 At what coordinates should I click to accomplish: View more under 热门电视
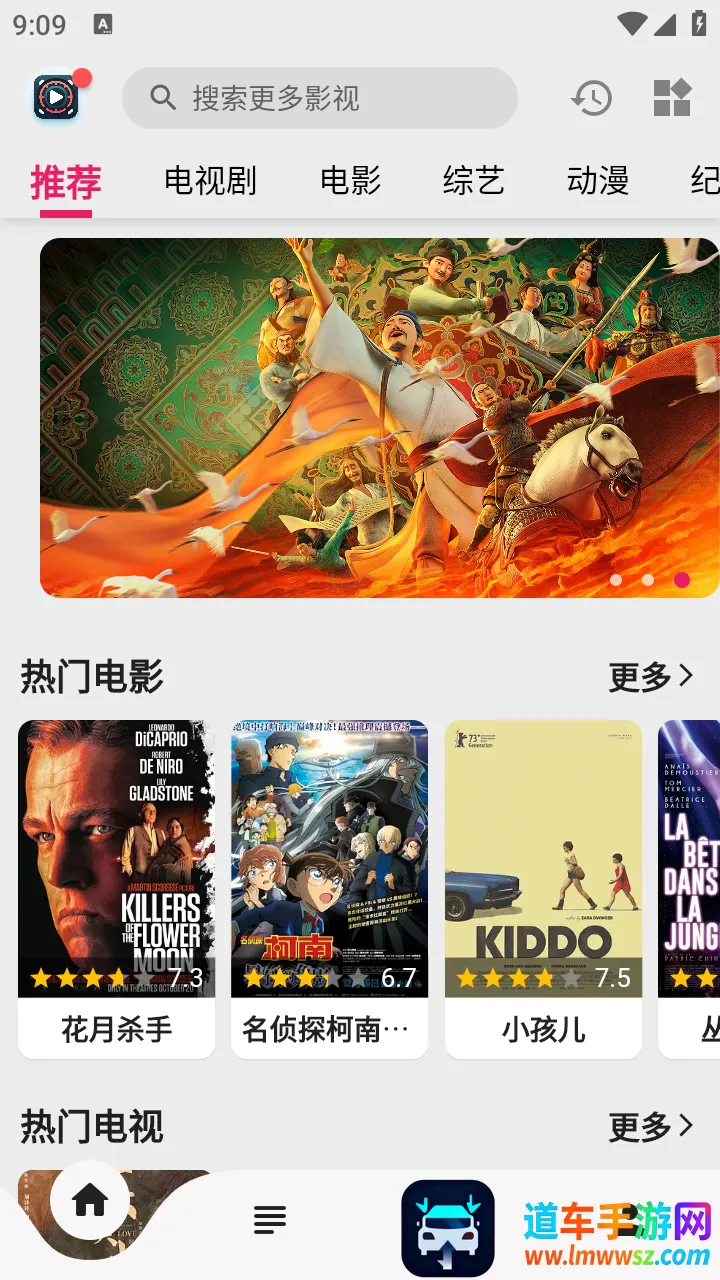pos(651,1127)
